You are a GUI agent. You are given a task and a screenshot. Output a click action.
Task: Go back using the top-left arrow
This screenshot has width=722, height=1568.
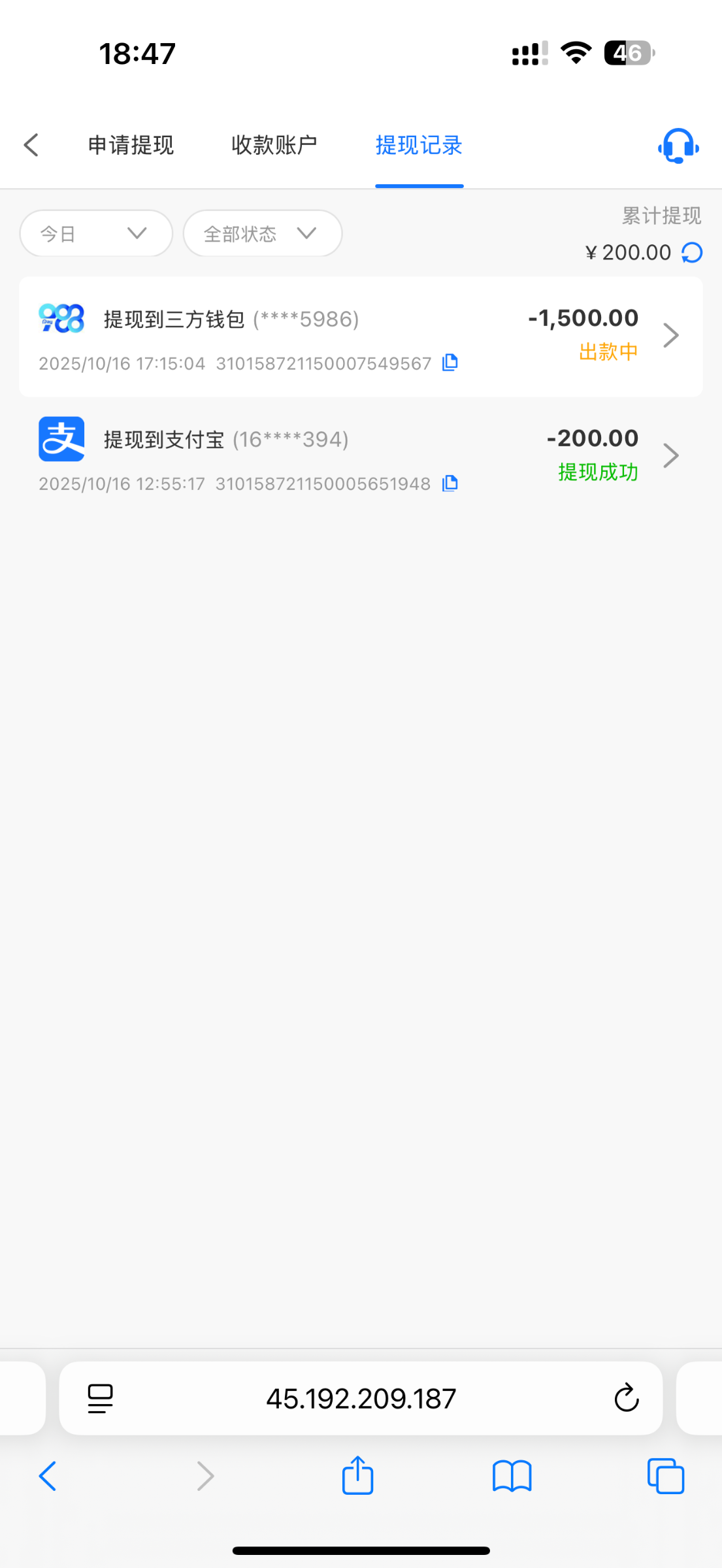pyautogui.click(x=31, y=145)
